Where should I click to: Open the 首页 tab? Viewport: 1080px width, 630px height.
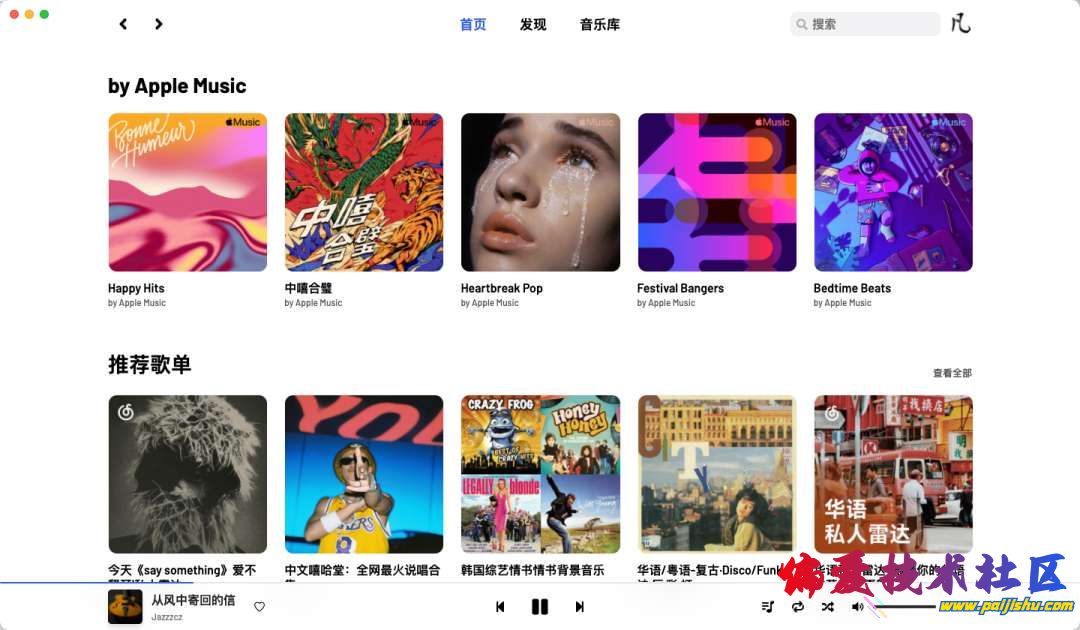click(x=473, y=24)
